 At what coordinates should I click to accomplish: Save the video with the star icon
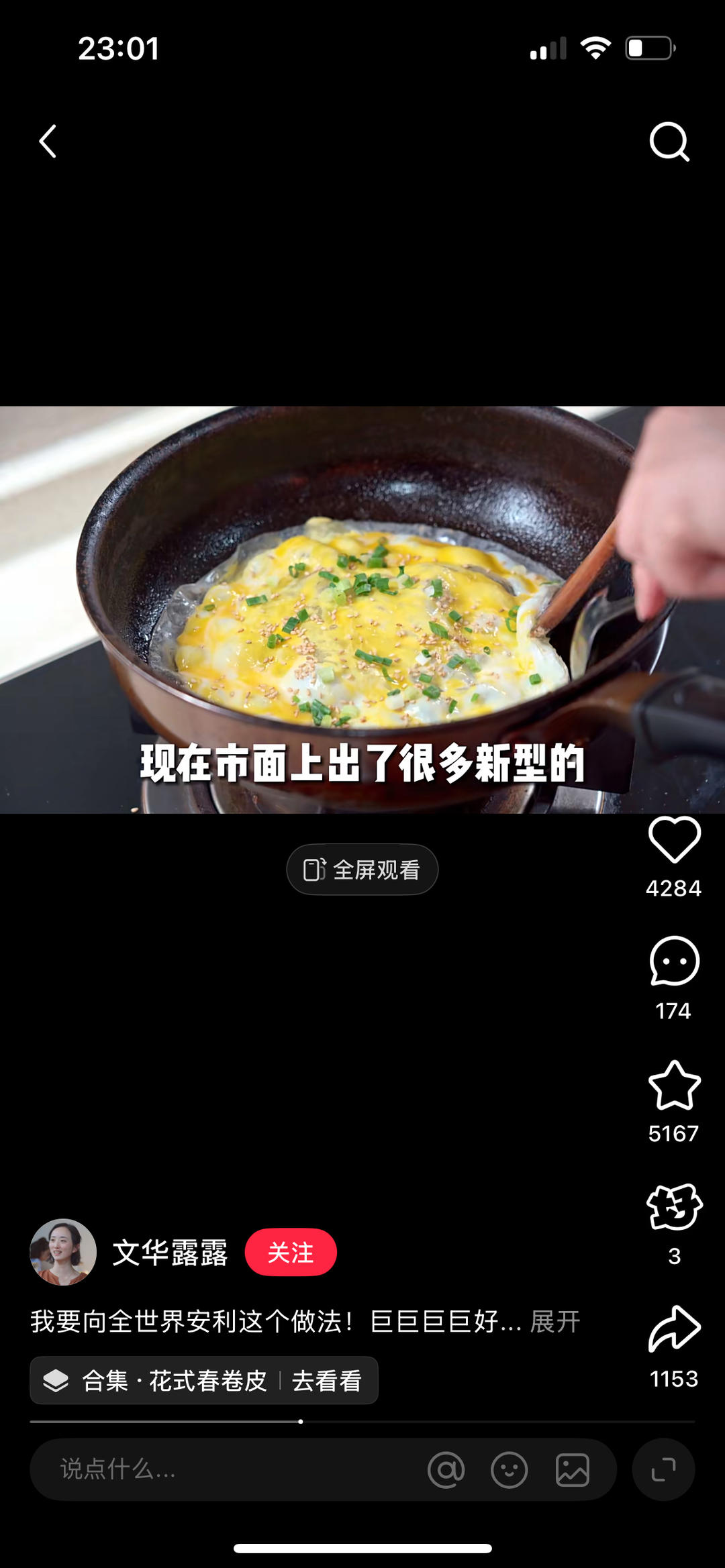674,1085
